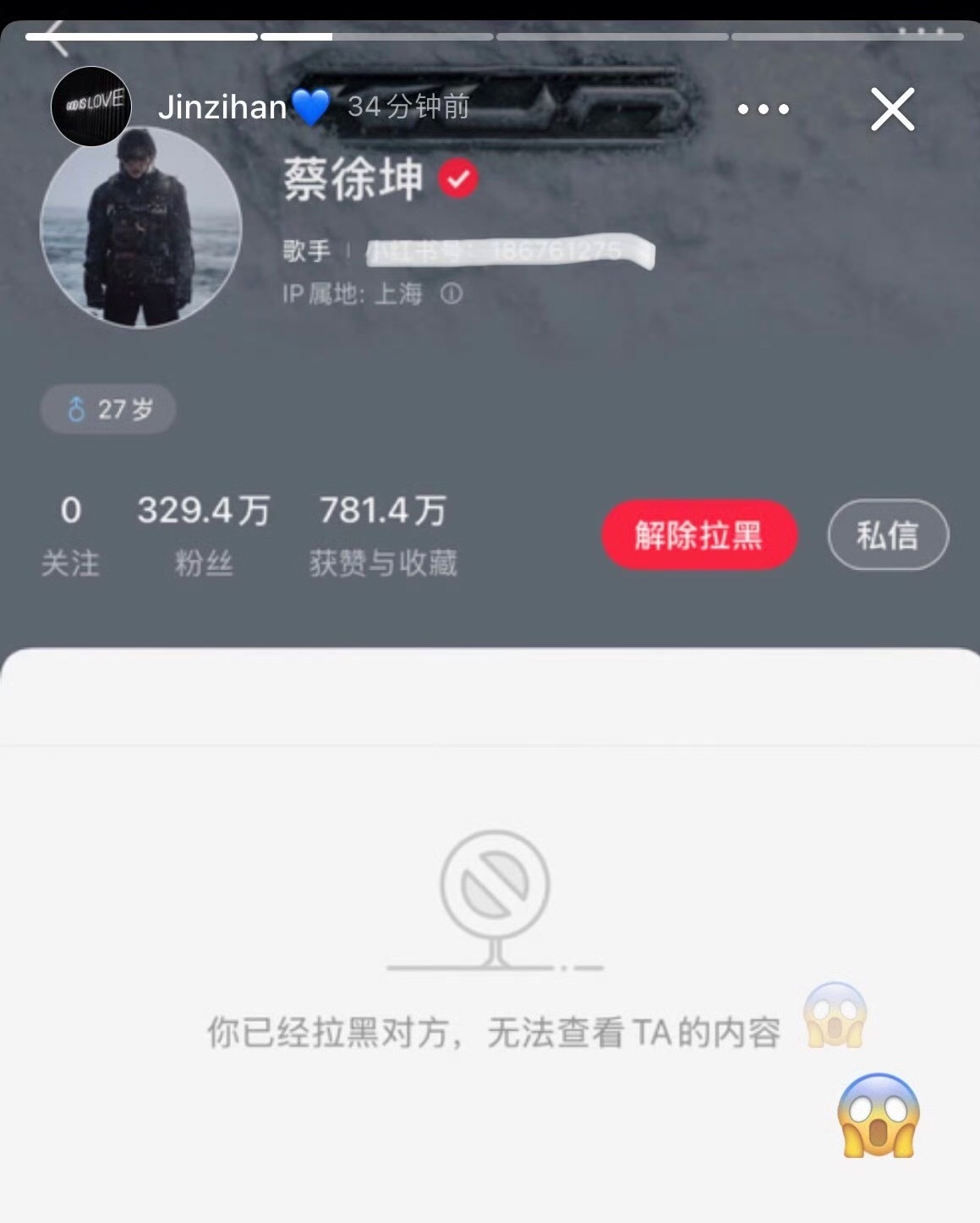Select the 27岁 age tag pill

[108, 409]
